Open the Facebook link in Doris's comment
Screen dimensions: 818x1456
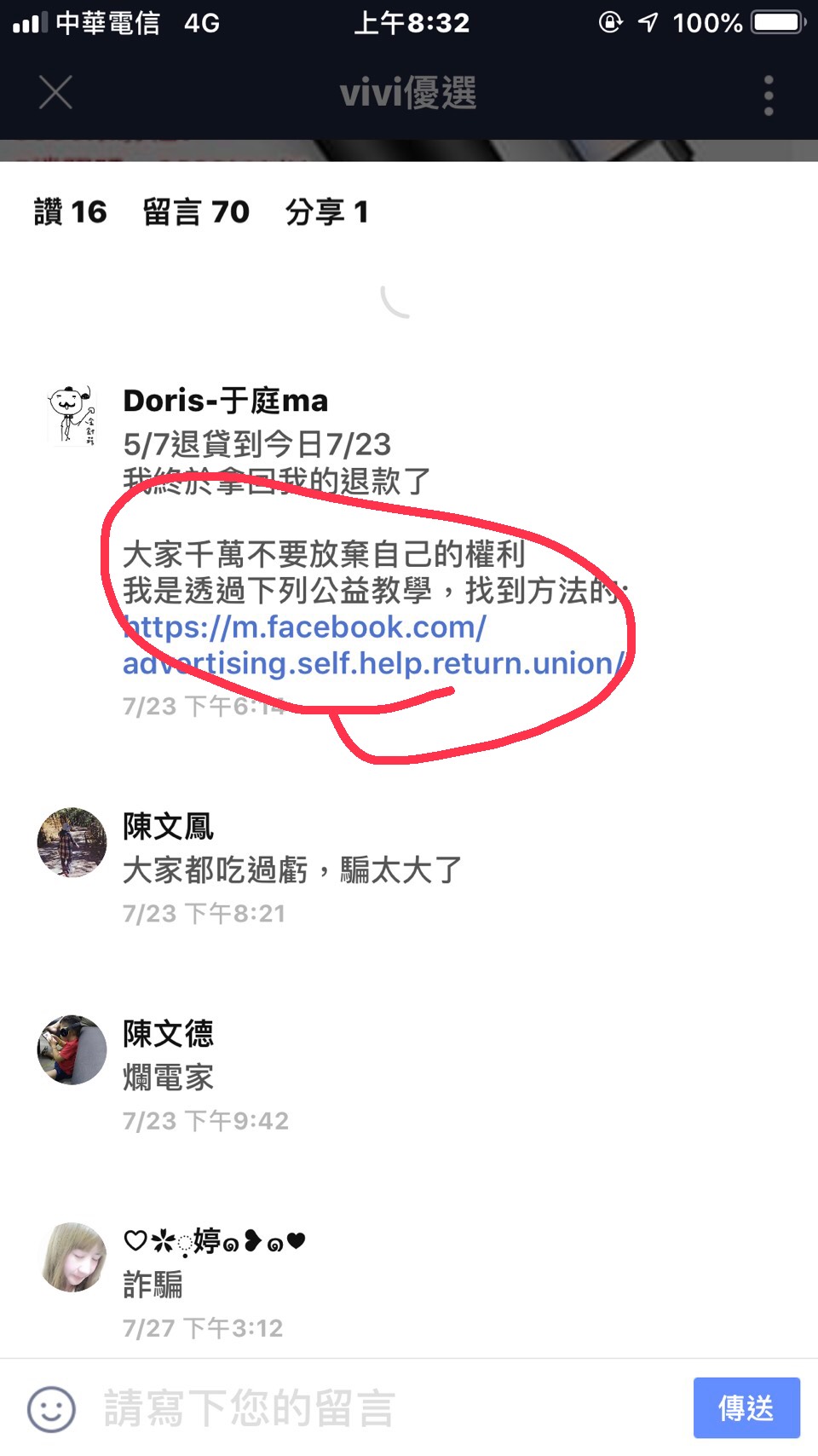pyautogui.click(x=375, y=645)
